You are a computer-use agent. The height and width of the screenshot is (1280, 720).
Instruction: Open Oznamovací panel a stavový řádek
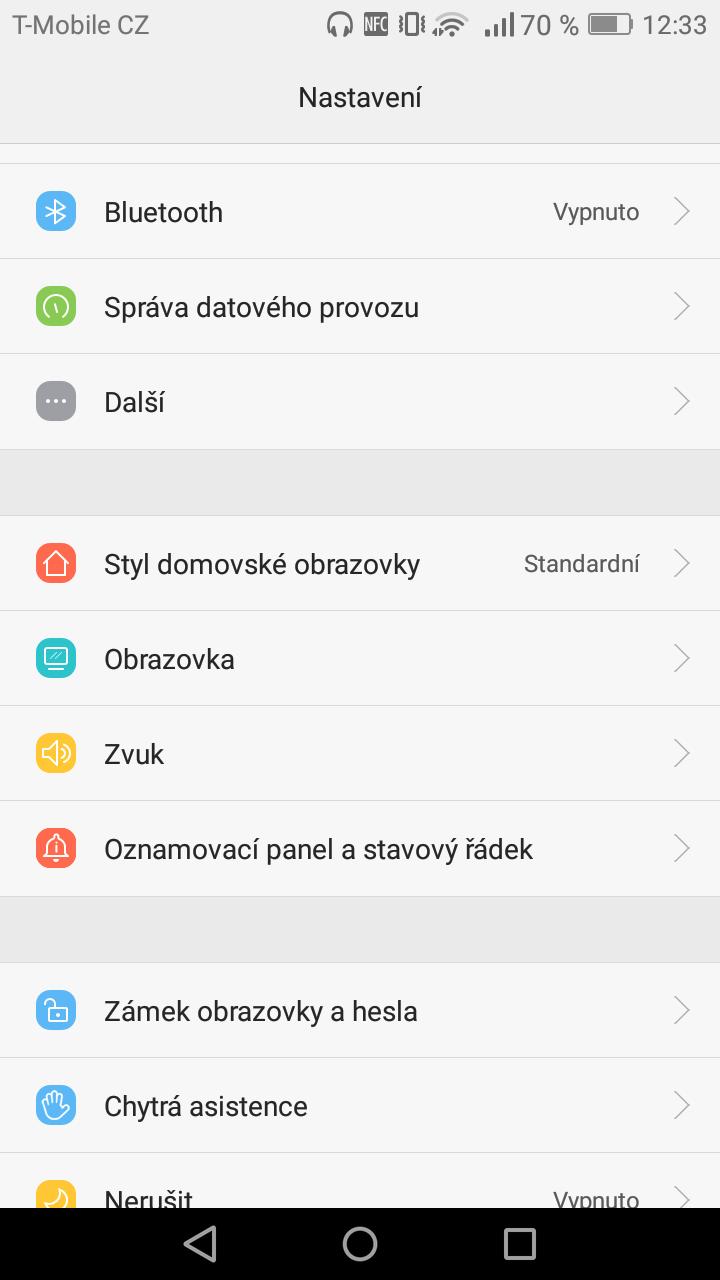tap(360, 849)
